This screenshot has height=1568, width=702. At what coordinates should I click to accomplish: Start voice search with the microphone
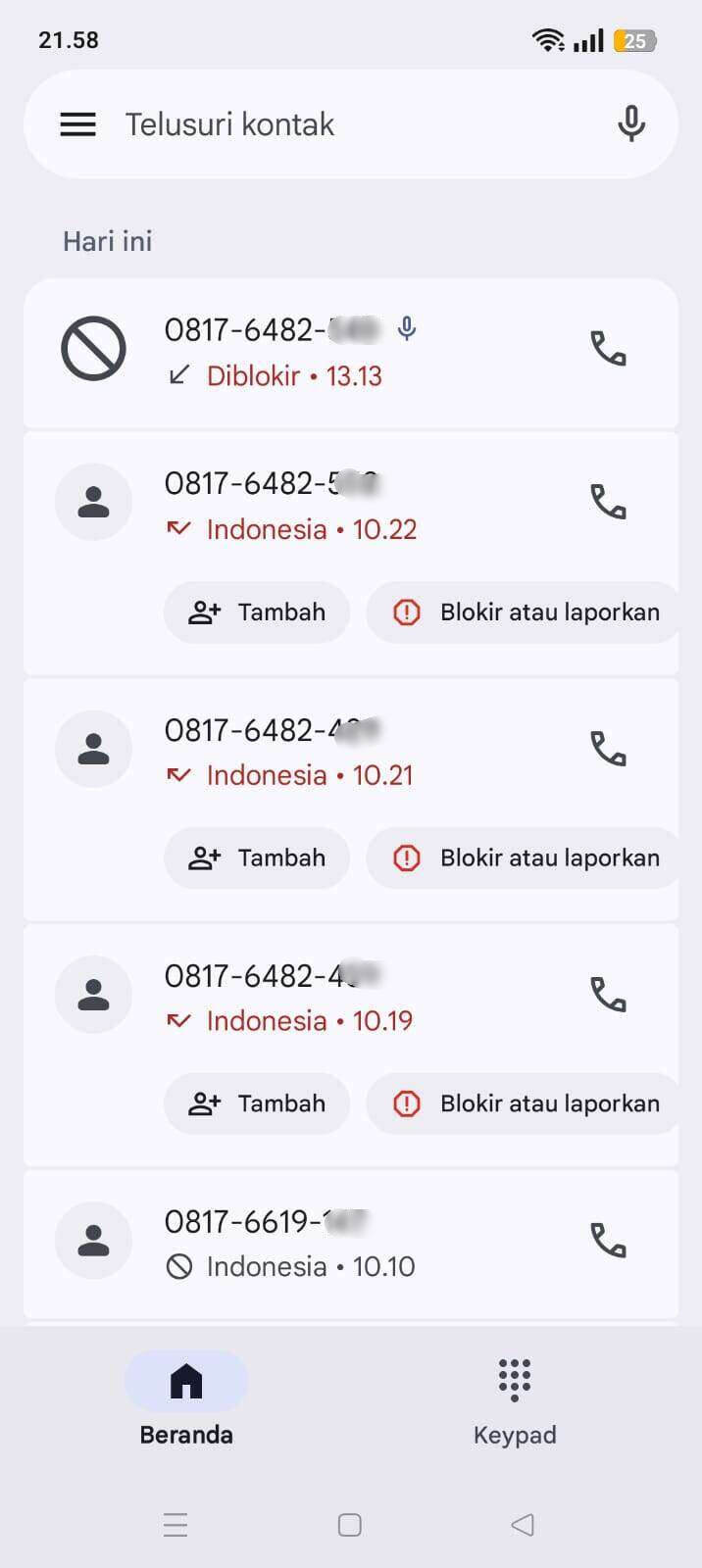(631, 124)
